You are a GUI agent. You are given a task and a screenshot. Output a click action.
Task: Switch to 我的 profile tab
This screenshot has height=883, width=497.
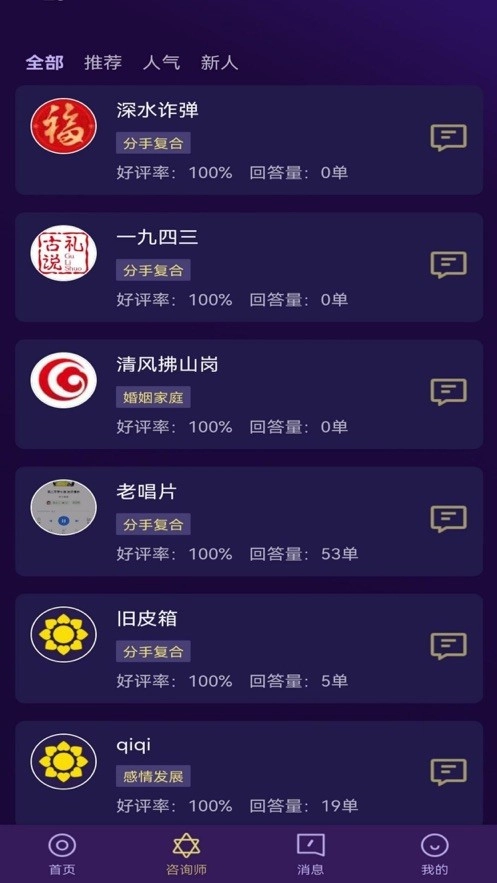pos(435,854)
